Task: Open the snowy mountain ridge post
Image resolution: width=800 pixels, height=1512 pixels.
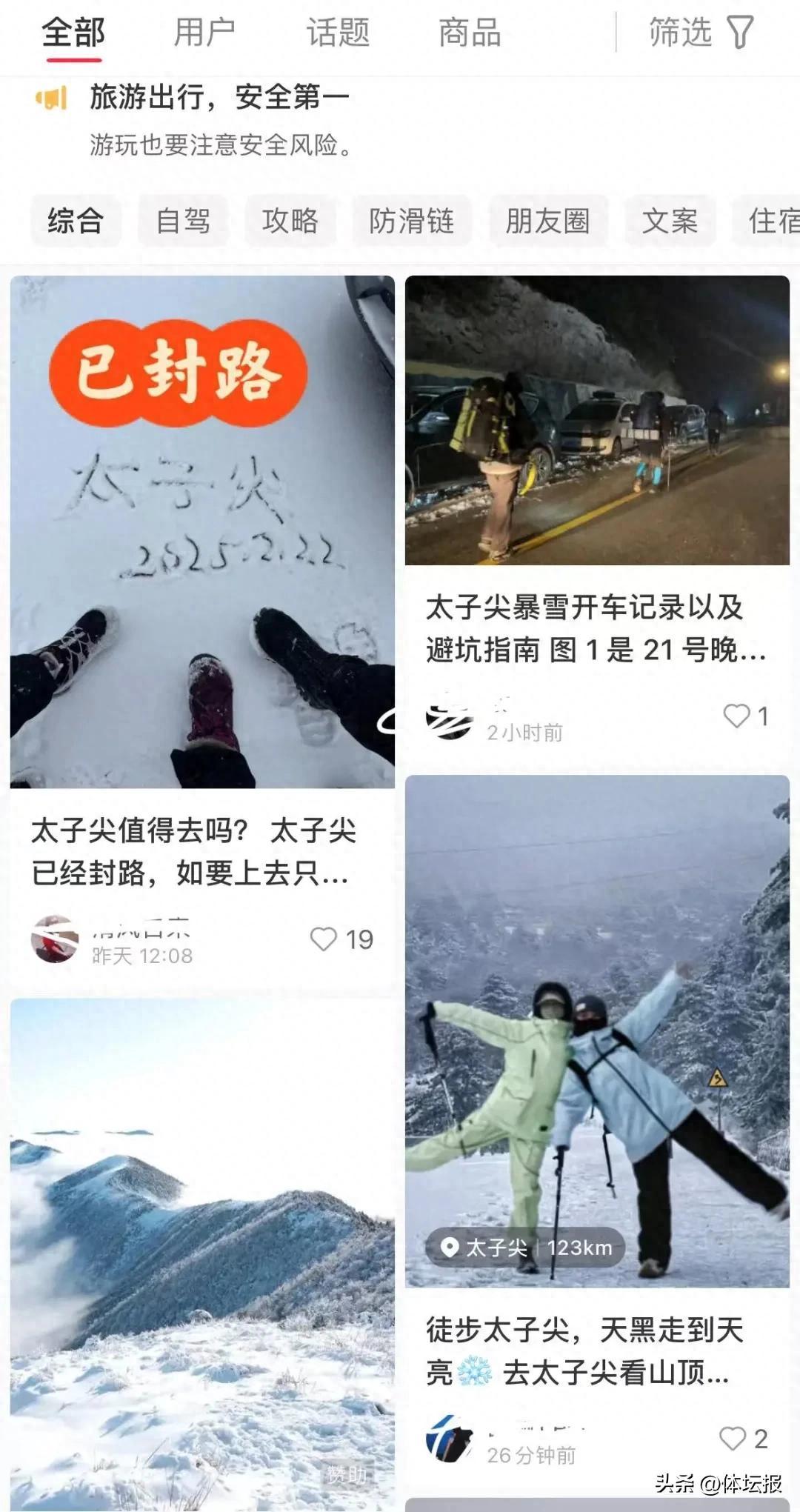Action: pyautogui.click(x=202, y=1252)
